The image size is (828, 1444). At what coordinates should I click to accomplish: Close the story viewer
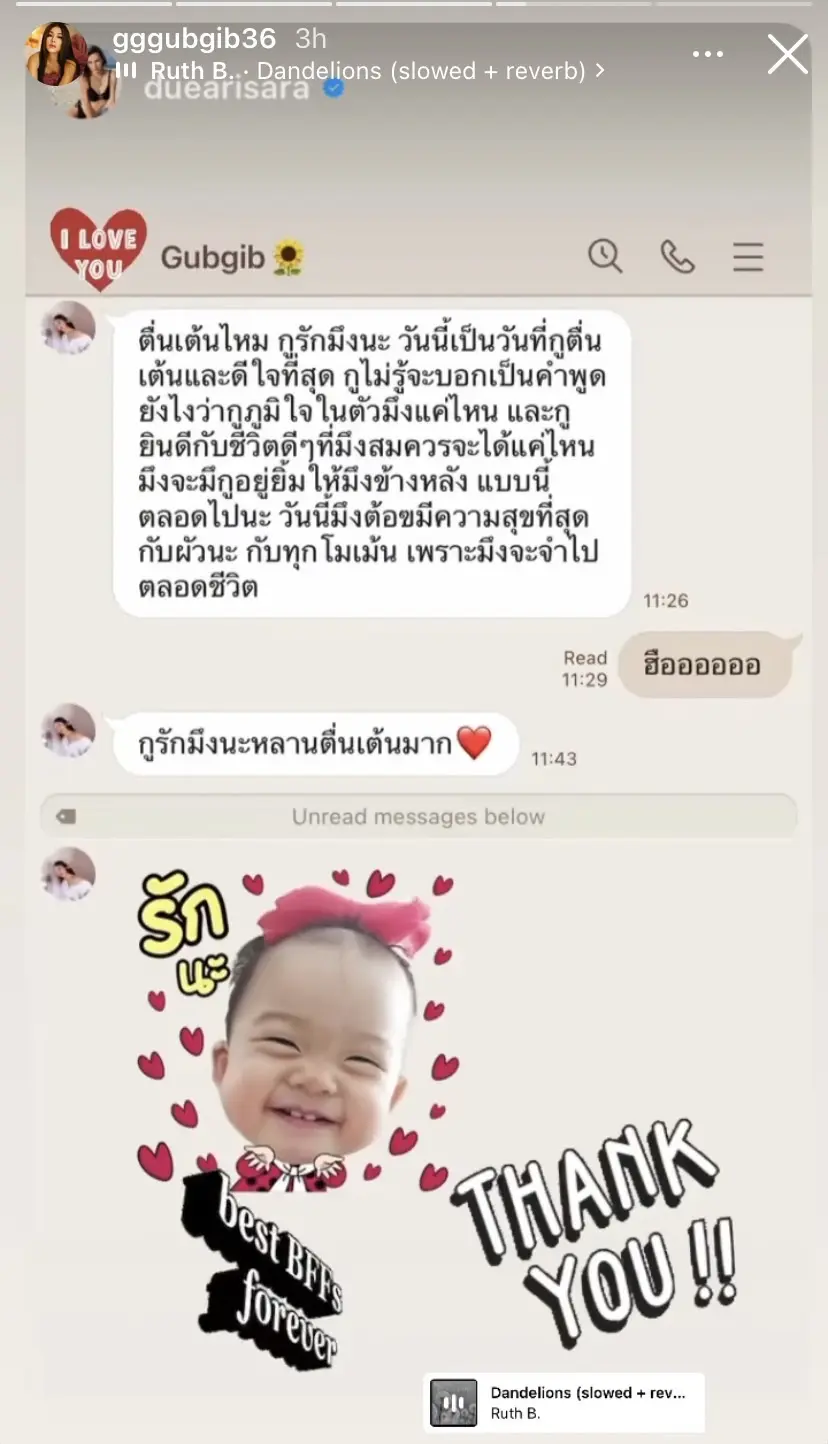pos(787,54)
